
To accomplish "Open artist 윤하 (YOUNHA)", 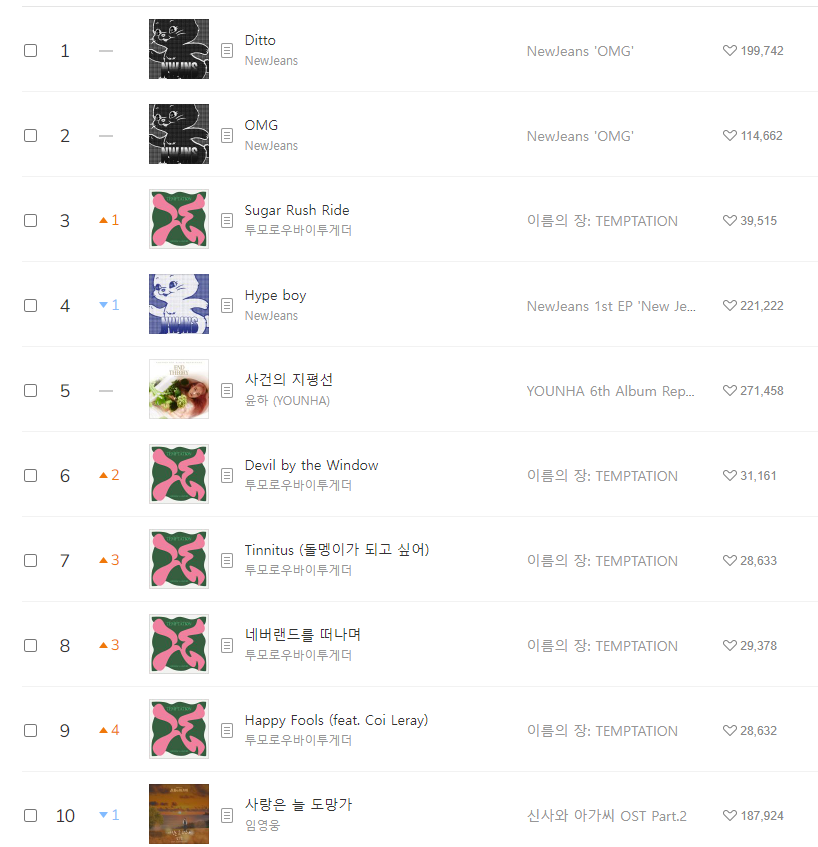I will [287, 401].
